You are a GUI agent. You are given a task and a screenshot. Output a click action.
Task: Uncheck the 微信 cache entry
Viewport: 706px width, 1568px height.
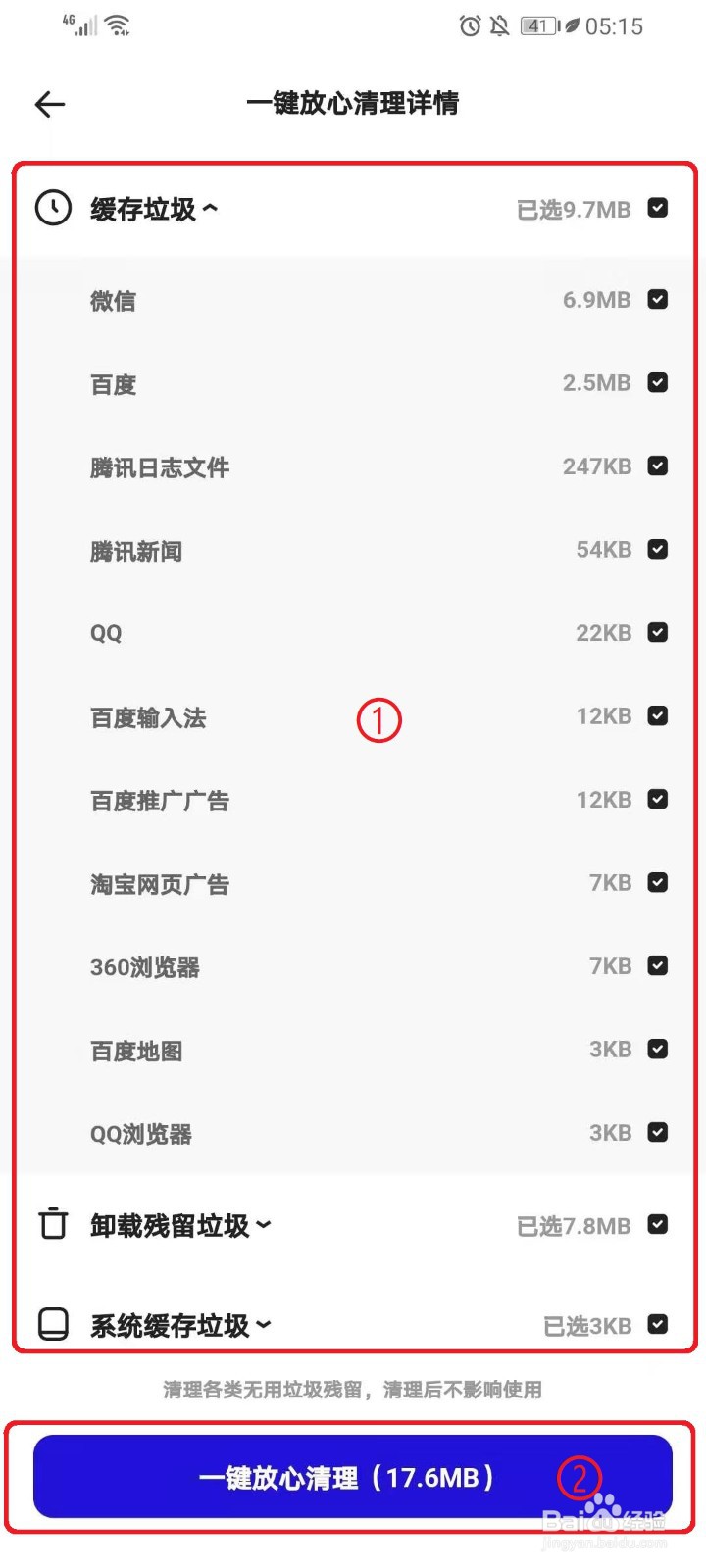pos(658,300)
